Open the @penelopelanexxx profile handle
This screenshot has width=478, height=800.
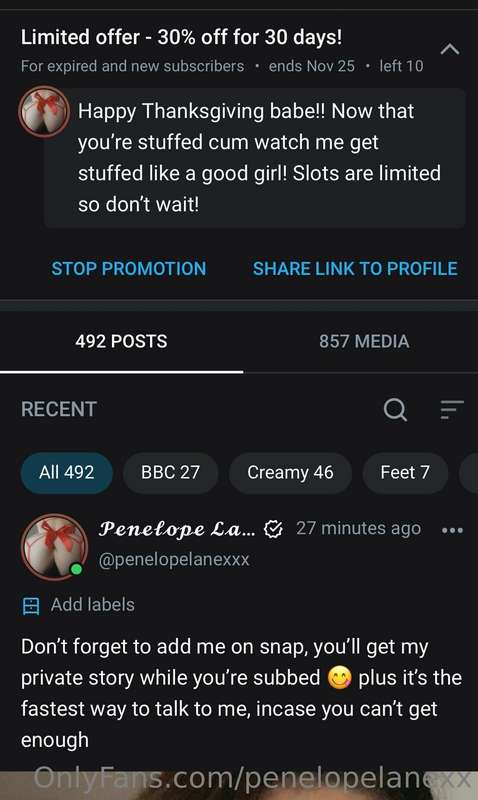(x=174, y=560)
